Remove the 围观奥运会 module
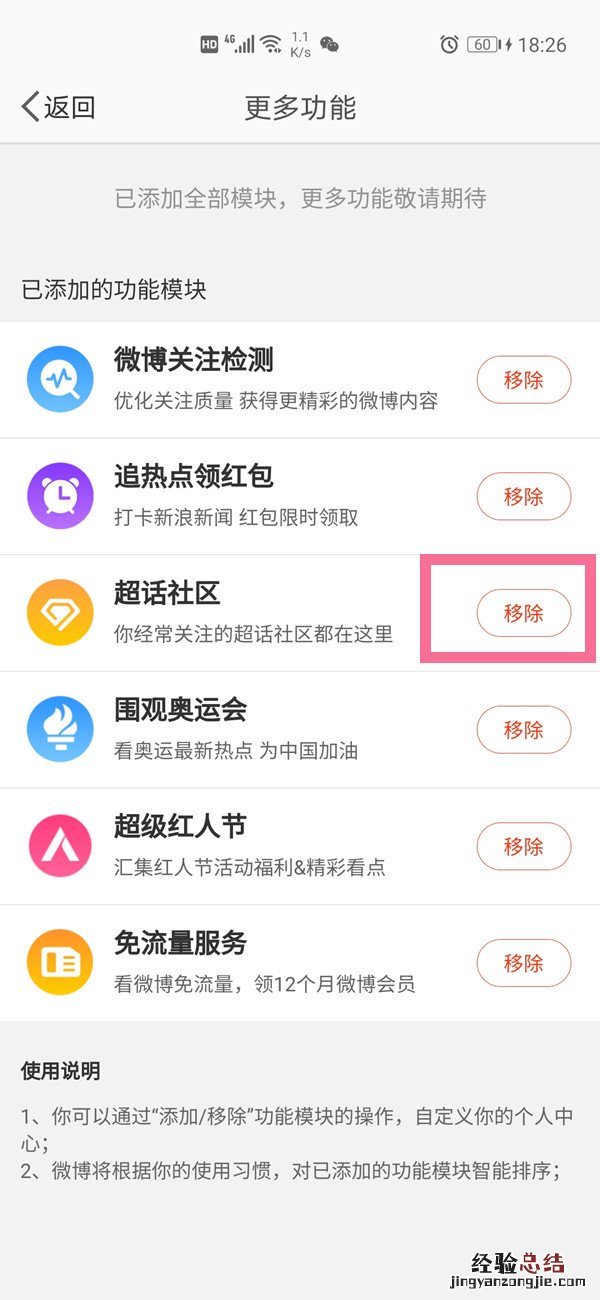The height and width of the screenshot is (1300, 600). pos(523,730)
